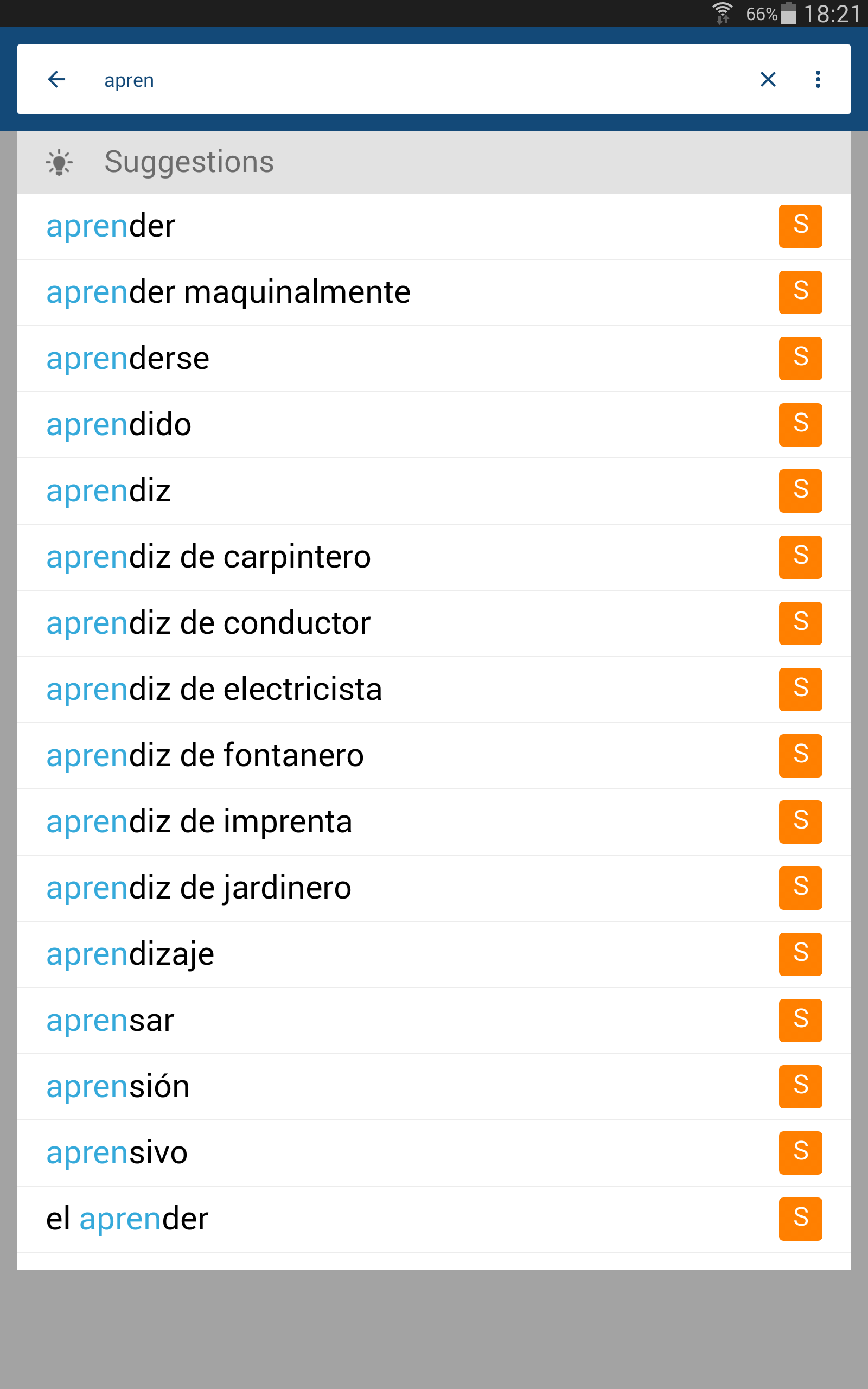This screenshot has width=868, height=1389.
Task: Tap the S icon next to aprensión
Action: [x=800, y=1087]
